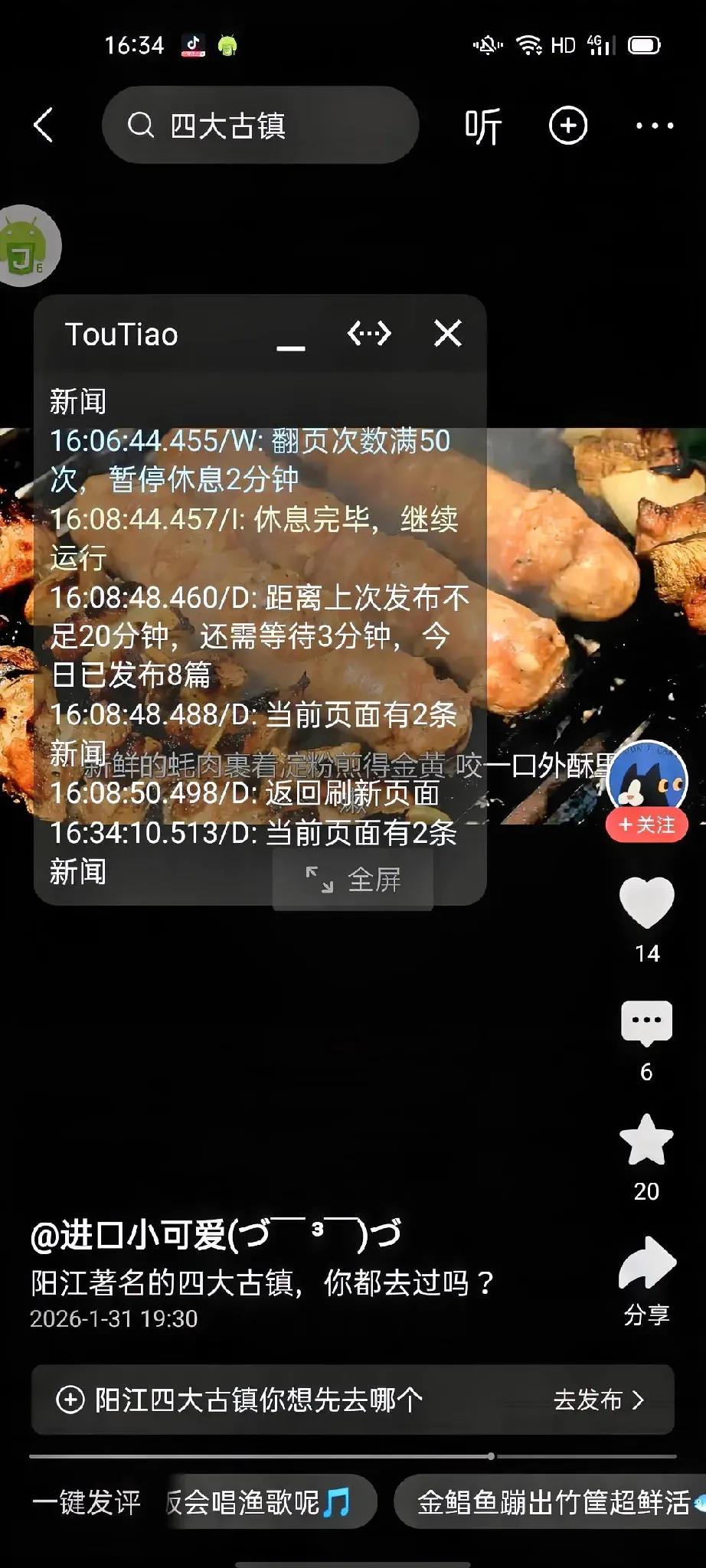Screen dimensions: 706x1568
Task: Tap the search magnifier in the search bar
Action: (x=139, y=125)
